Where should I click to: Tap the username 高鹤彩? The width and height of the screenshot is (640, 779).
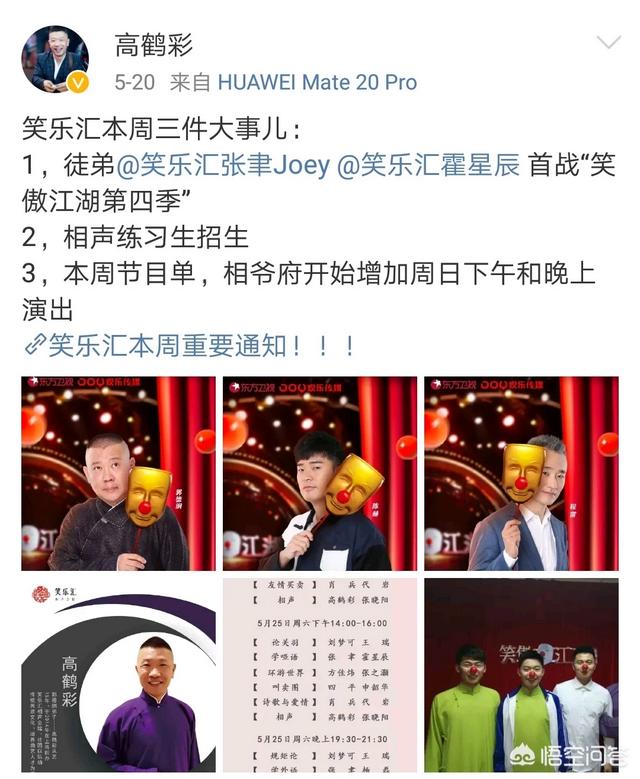coord(153,45)
